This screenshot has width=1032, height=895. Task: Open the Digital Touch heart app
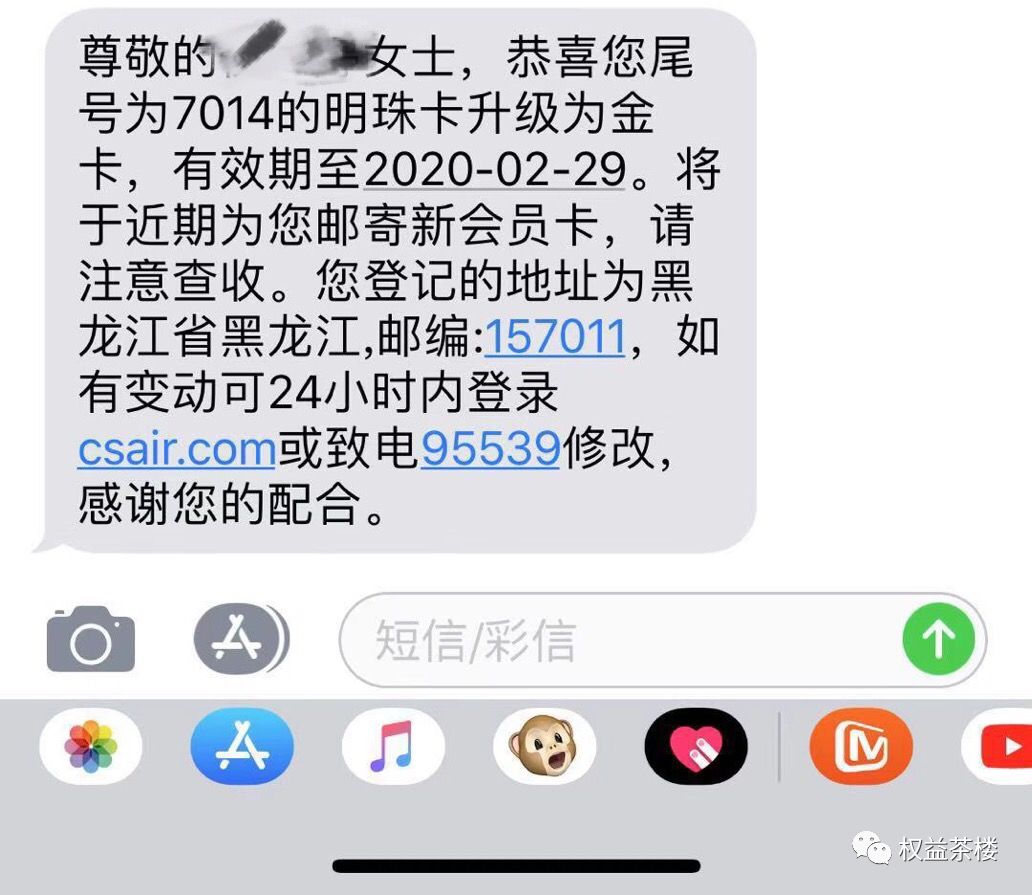tap(695, 746)
